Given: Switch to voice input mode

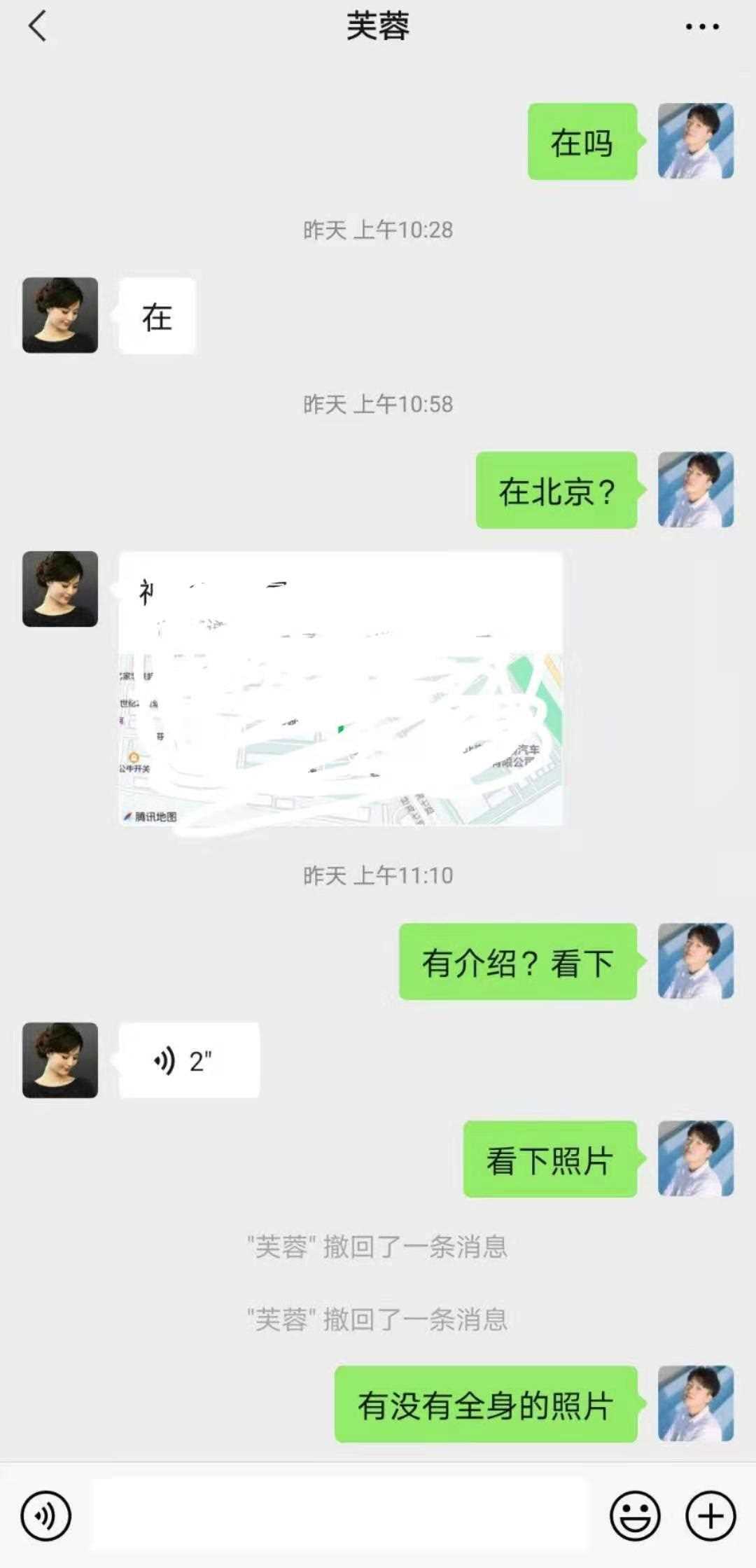Looking at the screenshot, I should click(46, 1516).
